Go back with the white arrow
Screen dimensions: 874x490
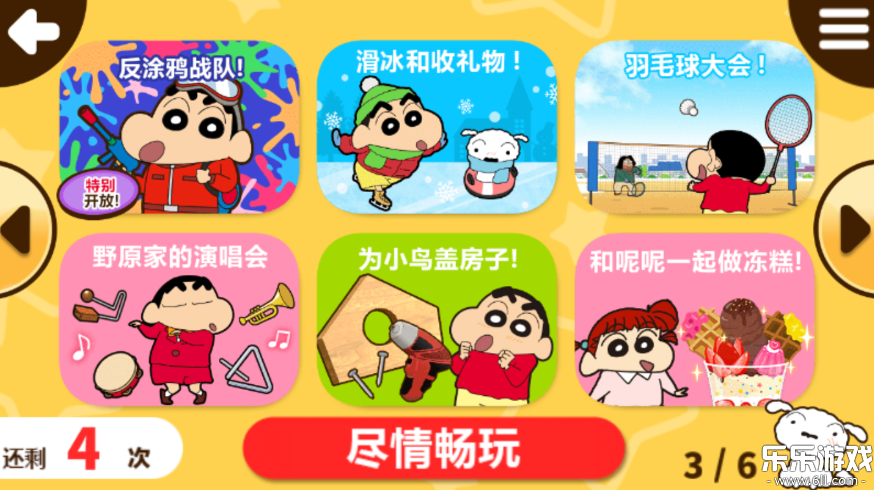(32, 32)
